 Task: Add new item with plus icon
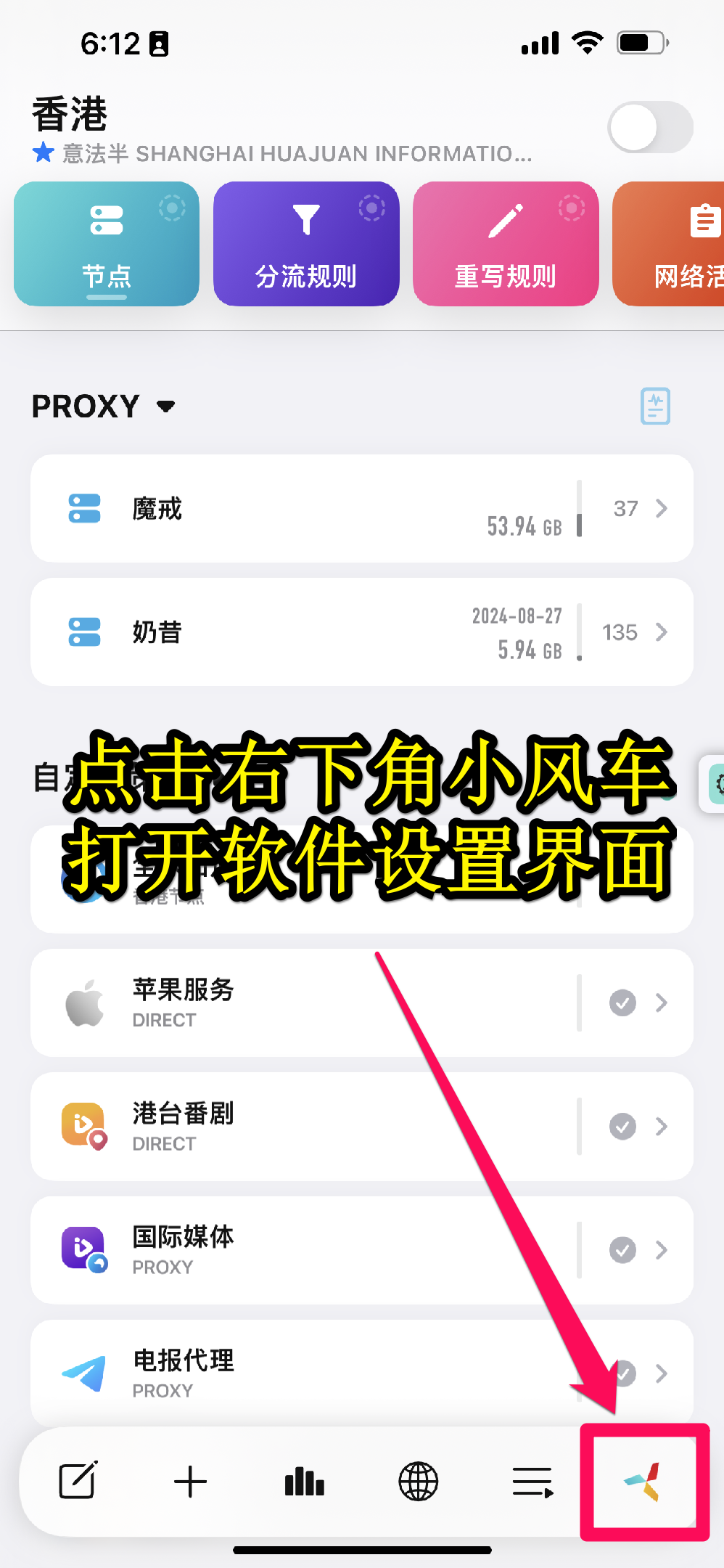pos(191,1482)
